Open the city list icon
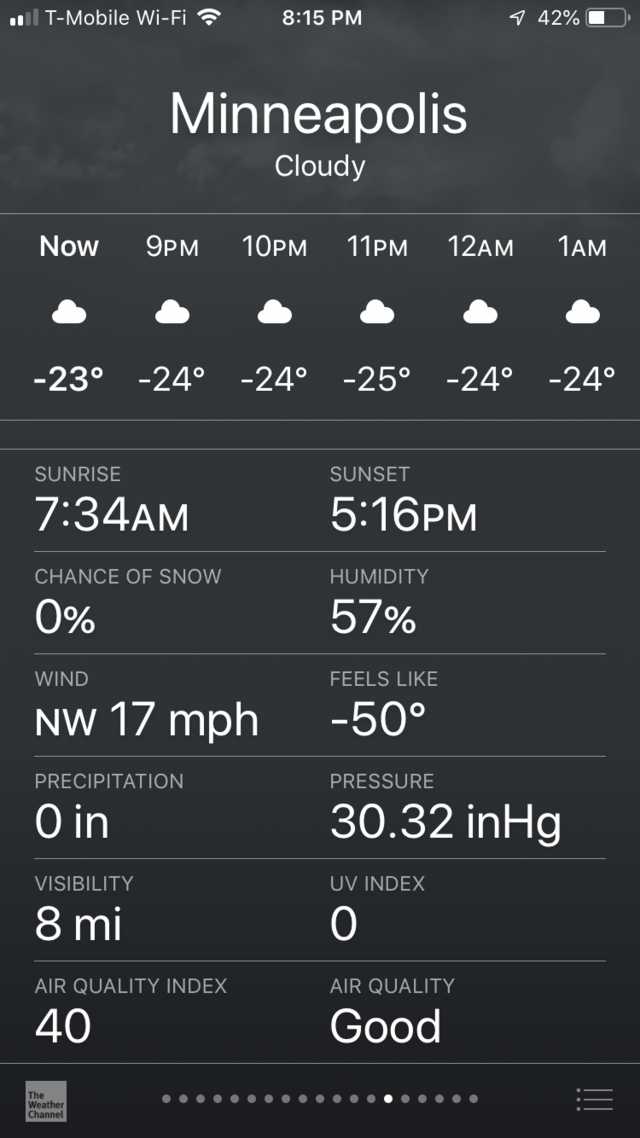The width and height of the screenshot is (640, 1138). [x=595, y=1099]
